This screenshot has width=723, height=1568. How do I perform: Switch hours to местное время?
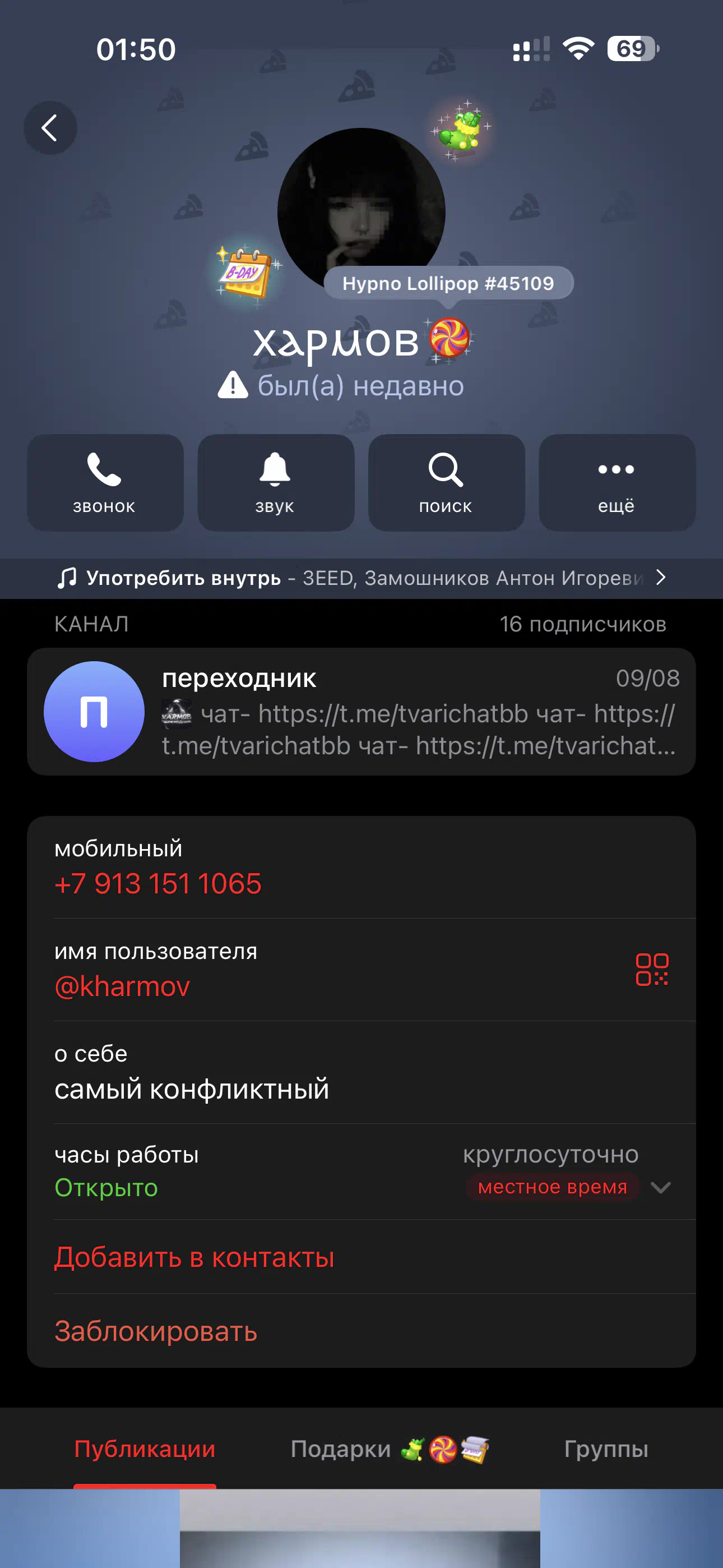coord(552,1187)
